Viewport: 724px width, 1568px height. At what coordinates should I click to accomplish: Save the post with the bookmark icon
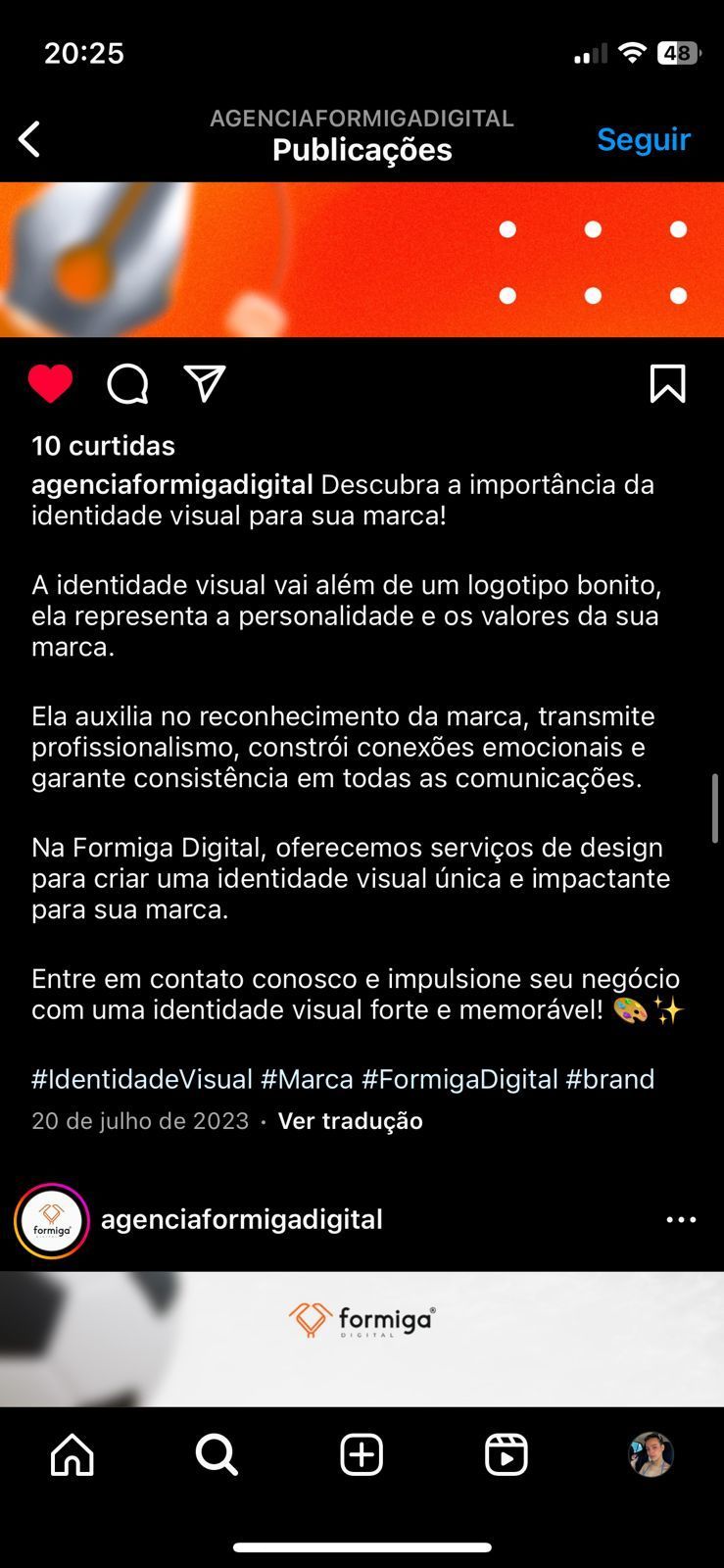667,383
